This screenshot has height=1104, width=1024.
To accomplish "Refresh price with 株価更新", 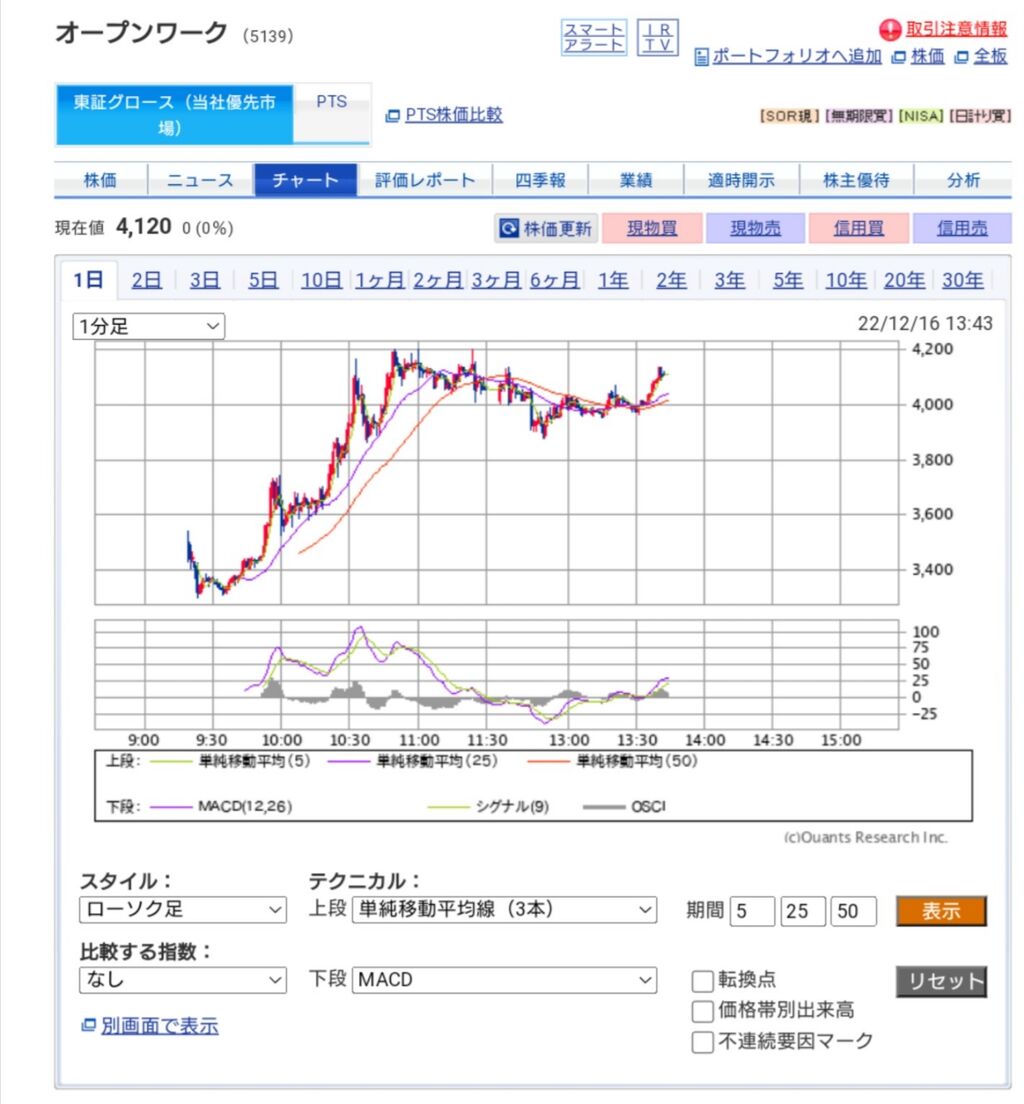I will (546, 228).
